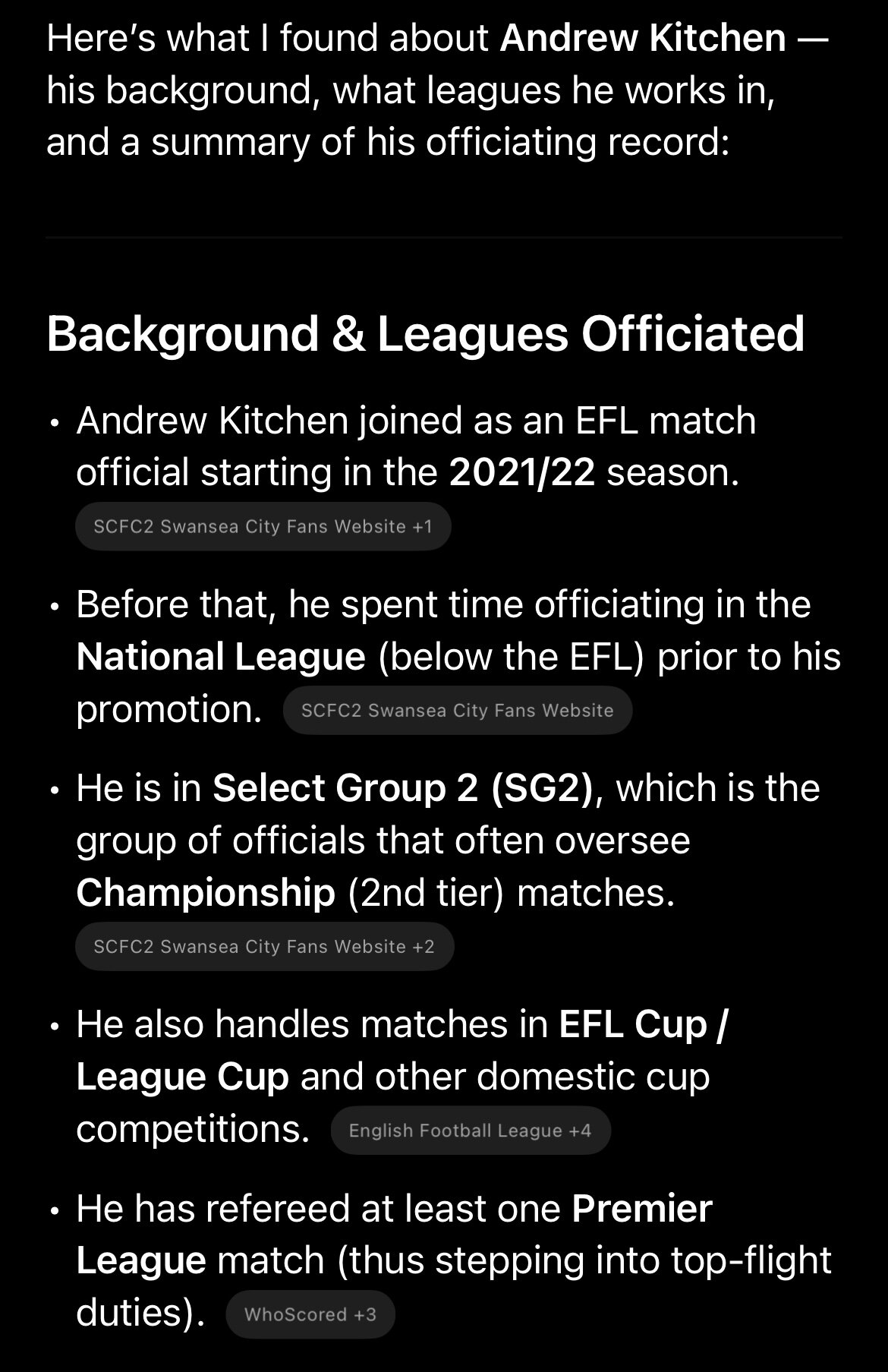The width and height of the screenshot is (888, 1372).
Task: View the WhoScored +3 sources
Action: (x=310, y=1314)
